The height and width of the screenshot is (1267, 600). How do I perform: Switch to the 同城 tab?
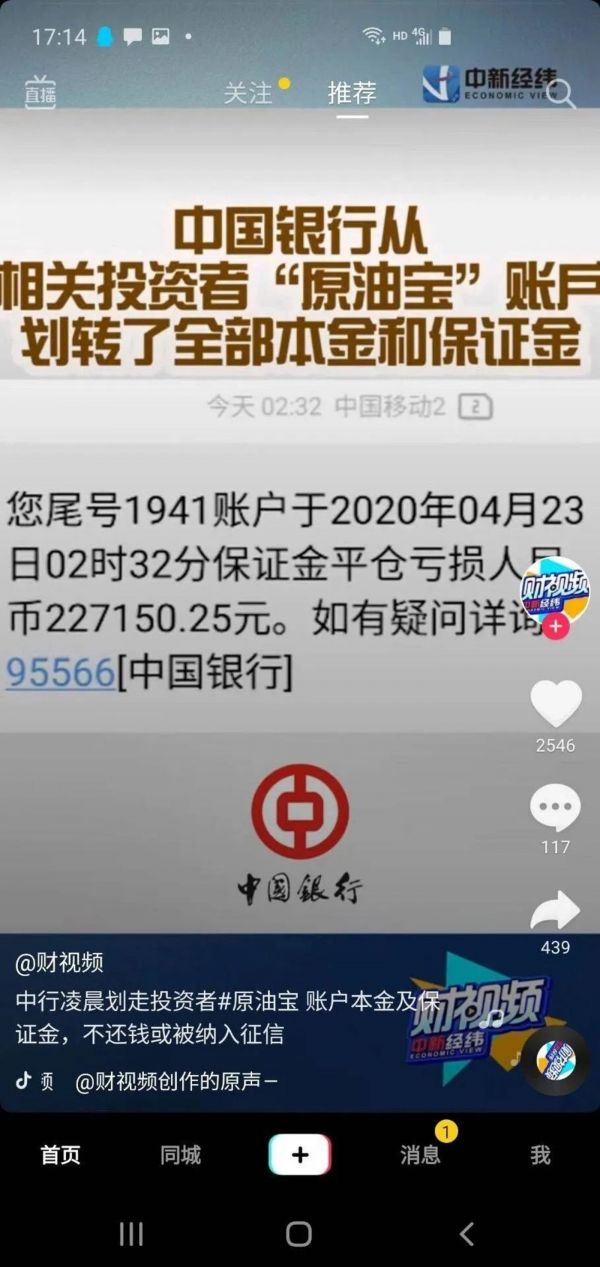pos(180,1155)
